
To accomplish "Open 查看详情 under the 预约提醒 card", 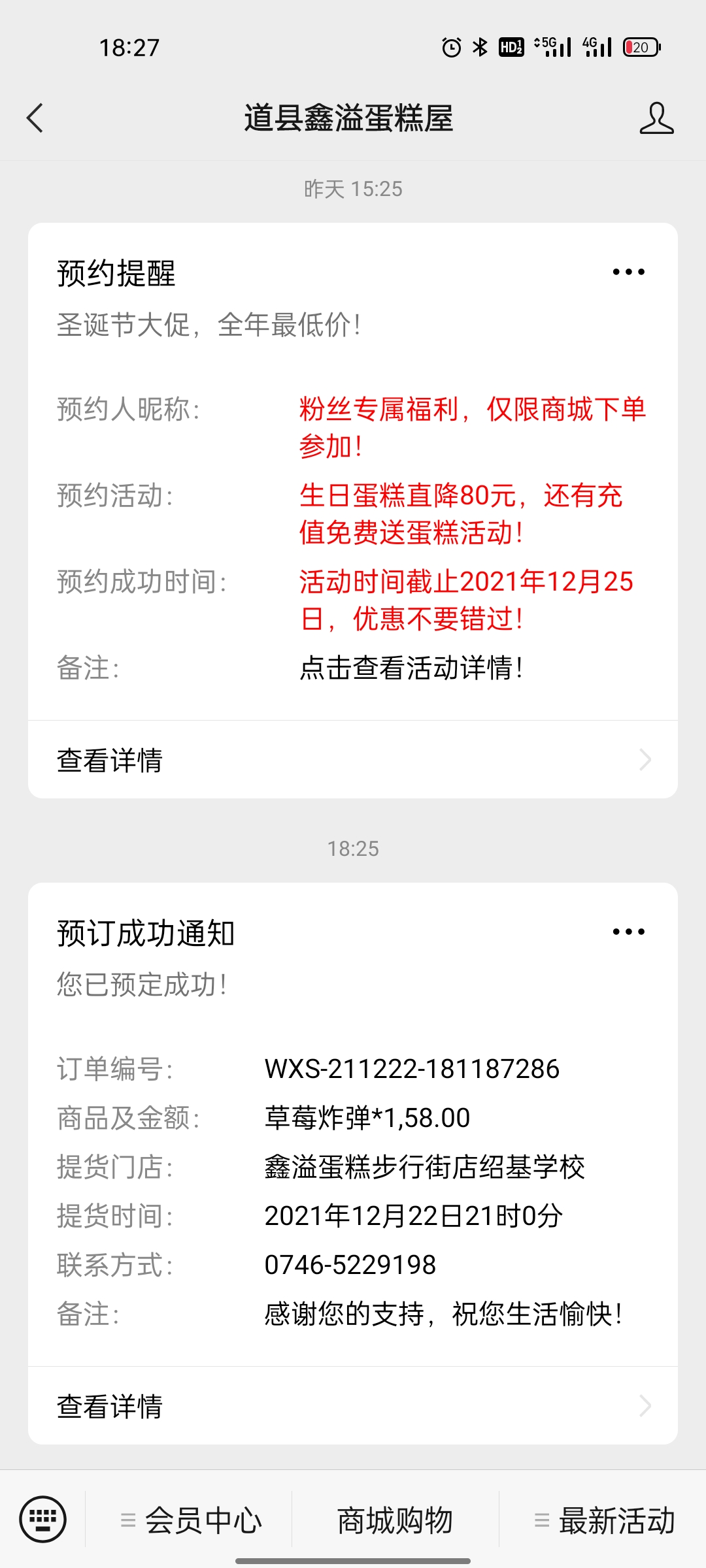I will 353,760.
